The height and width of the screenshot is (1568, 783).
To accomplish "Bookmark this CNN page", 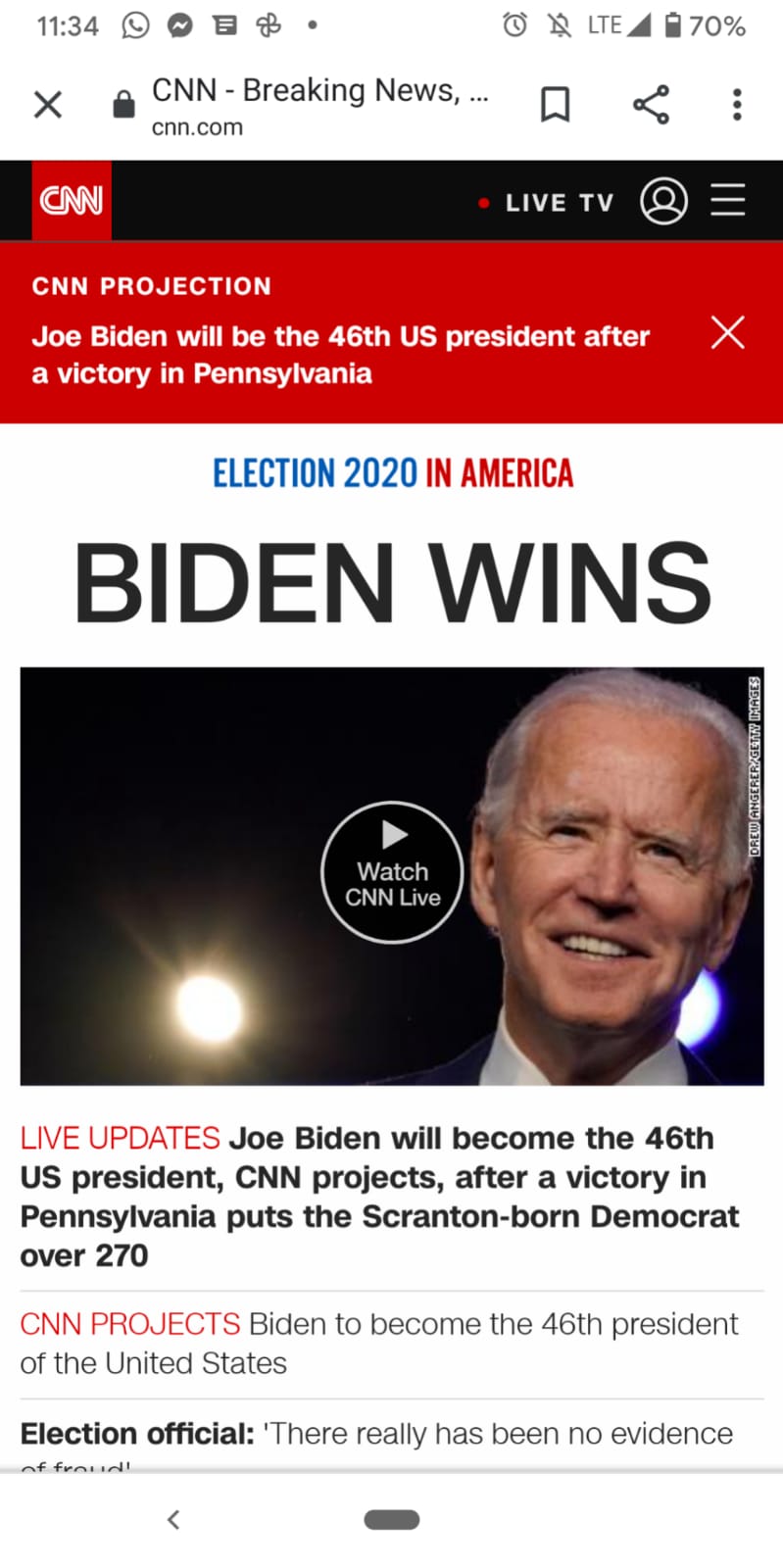I will [556, 105].
